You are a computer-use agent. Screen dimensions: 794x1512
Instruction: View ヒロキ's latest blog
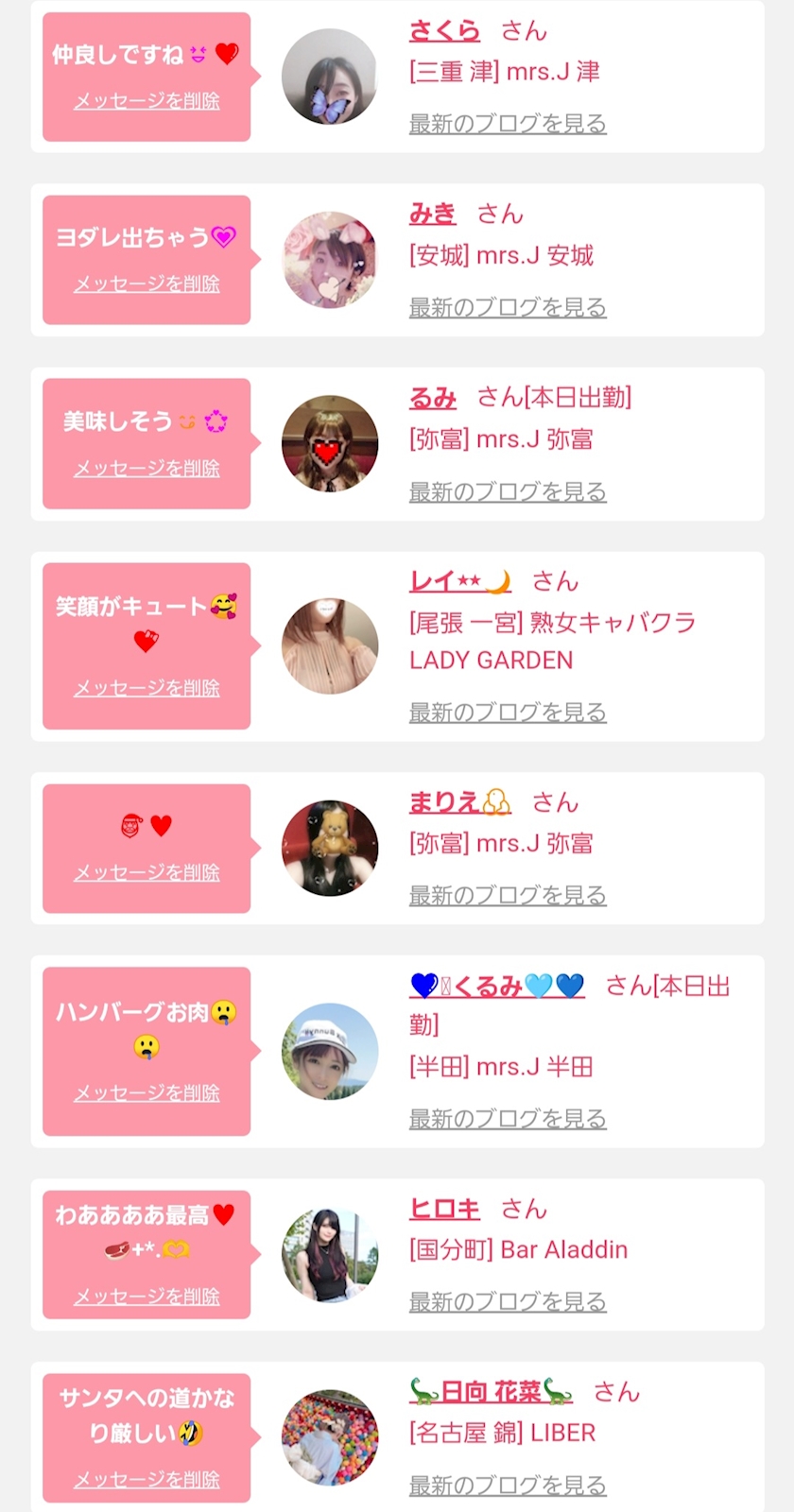tap(508, 1302)
